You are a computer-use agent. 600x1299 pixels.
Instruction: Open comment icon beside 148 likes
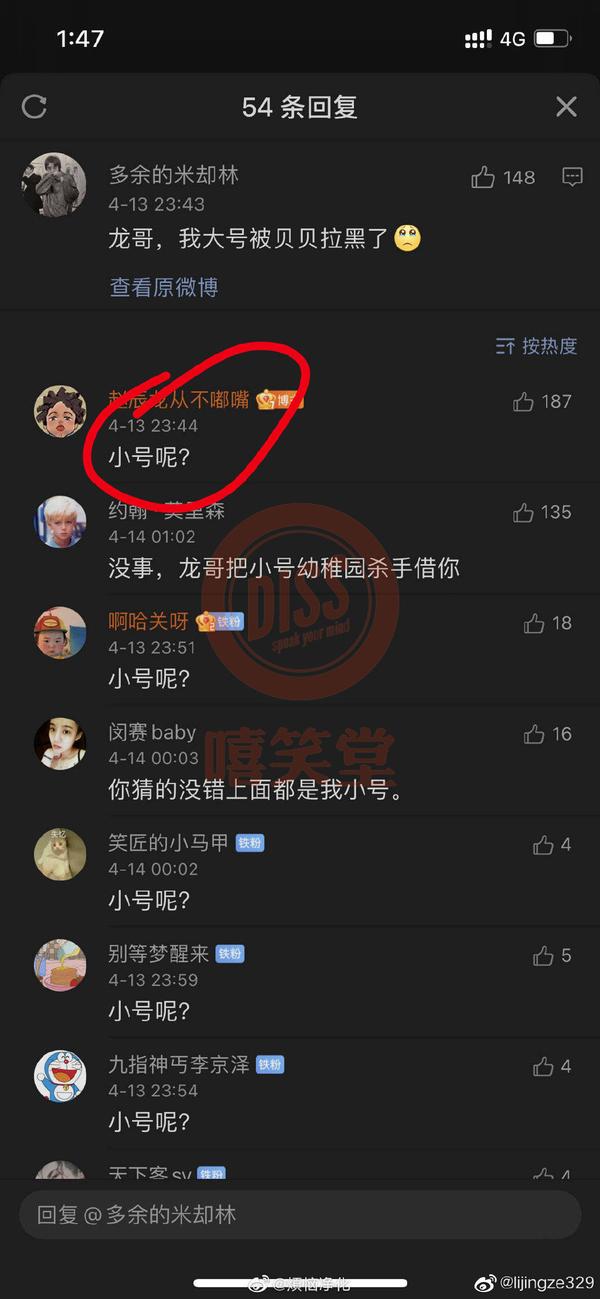pos(573,177)
